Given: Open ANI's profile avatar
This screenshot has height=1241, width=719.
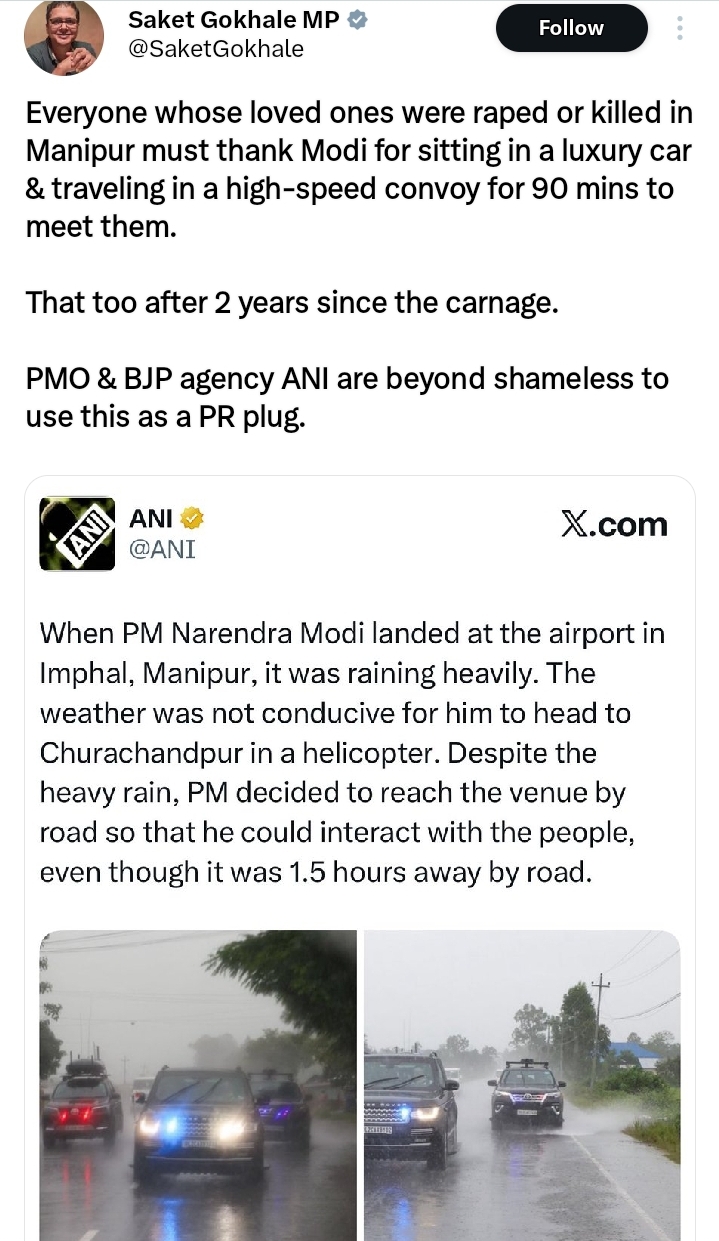Looking at the screenshot, I should (77, 534).
